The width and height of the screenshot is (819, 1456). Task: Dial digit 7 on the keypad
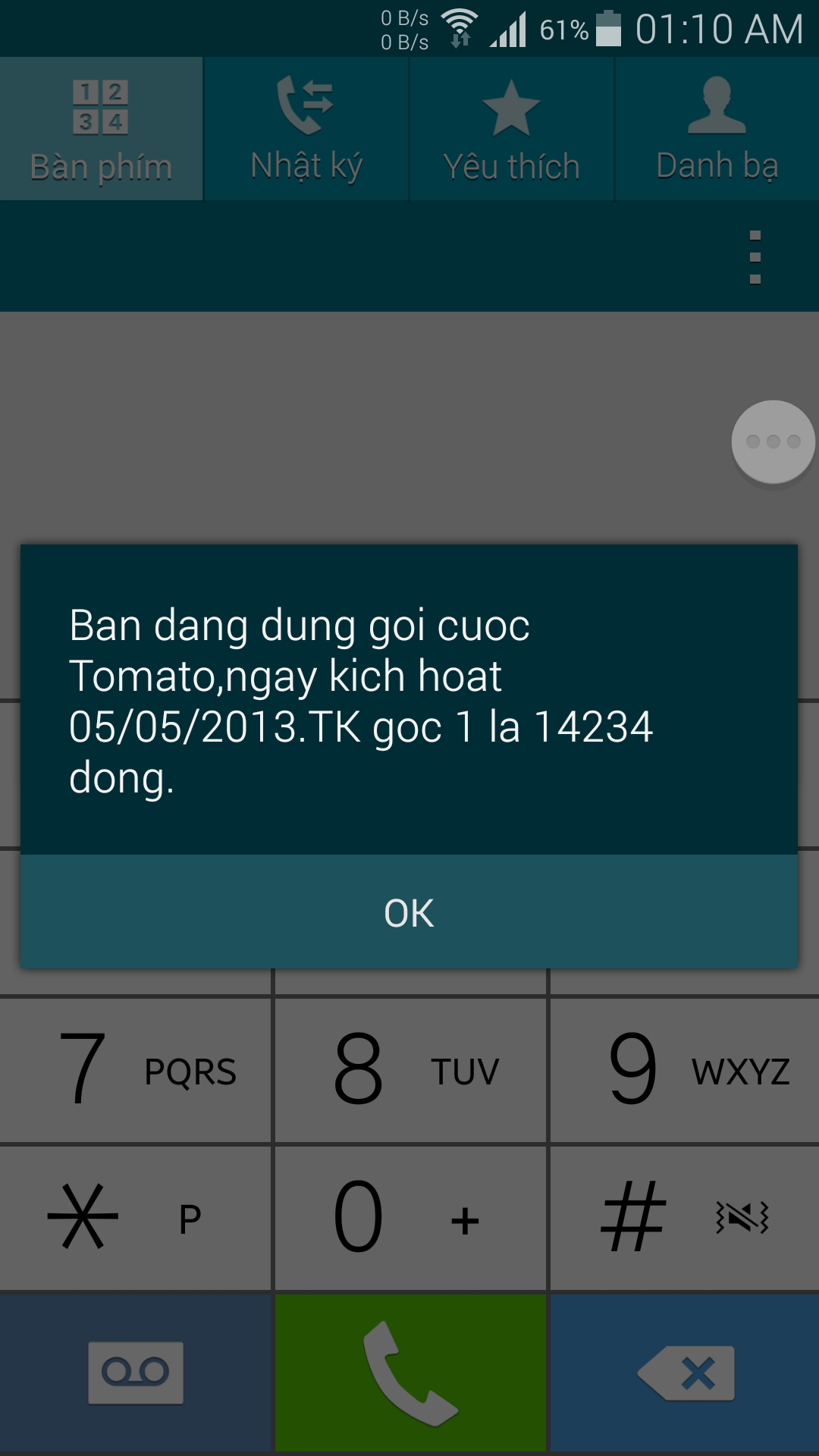[x=136, y=1069]
